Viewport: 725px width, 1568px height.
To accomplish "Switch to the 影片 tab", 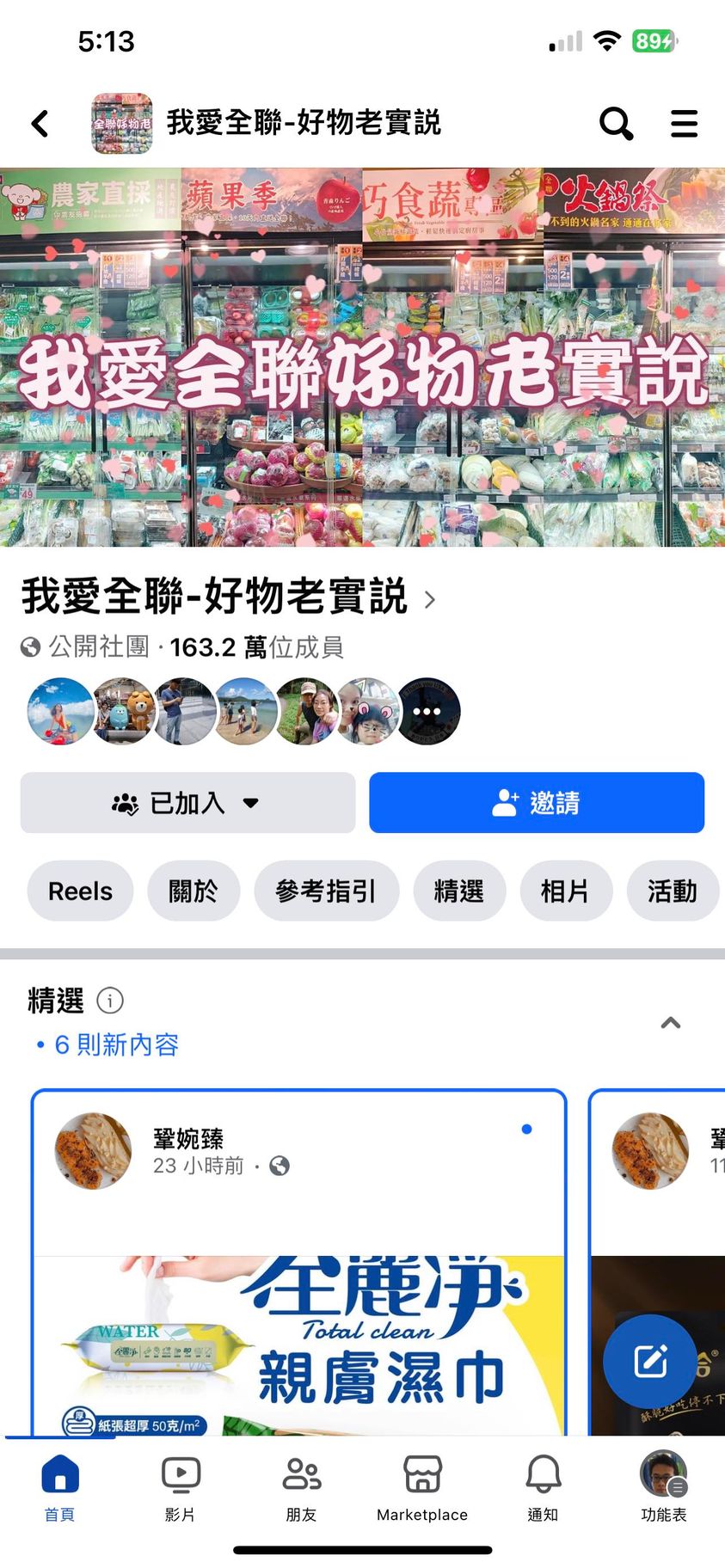I will click(x=181, y=1488).
